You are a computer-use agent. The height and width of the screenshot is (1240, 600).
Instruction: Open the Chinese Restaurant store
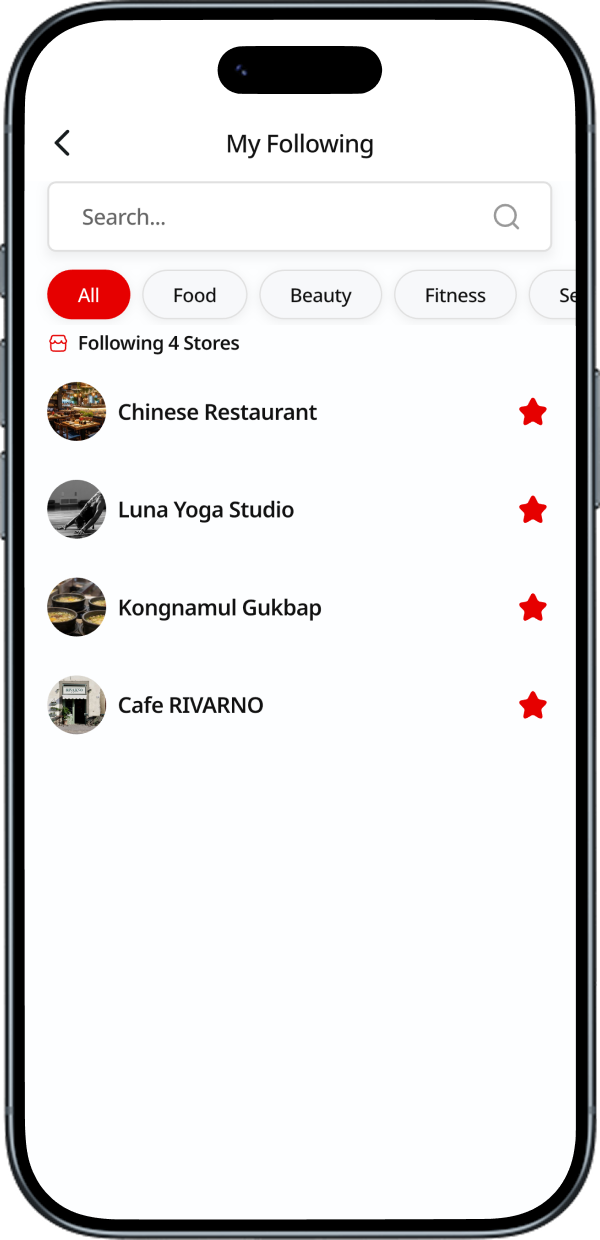coord(217,412)
